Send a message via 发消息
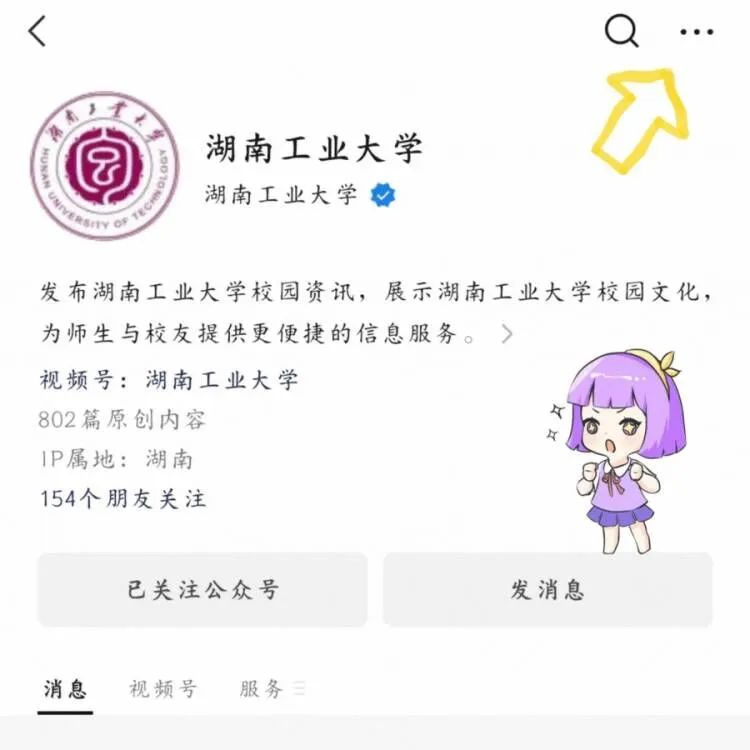Screen dimensions: 750x750 click(x=547, y=590)
